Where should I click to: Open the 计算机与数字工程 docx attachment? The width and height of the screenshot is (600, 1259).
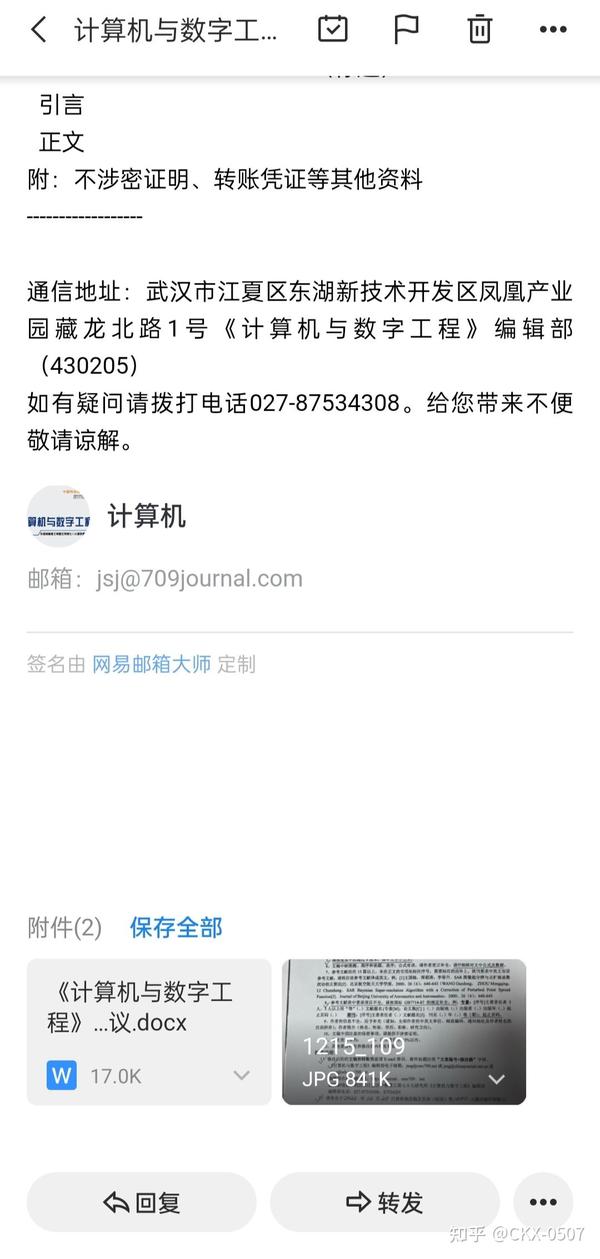click(149, 1032)
